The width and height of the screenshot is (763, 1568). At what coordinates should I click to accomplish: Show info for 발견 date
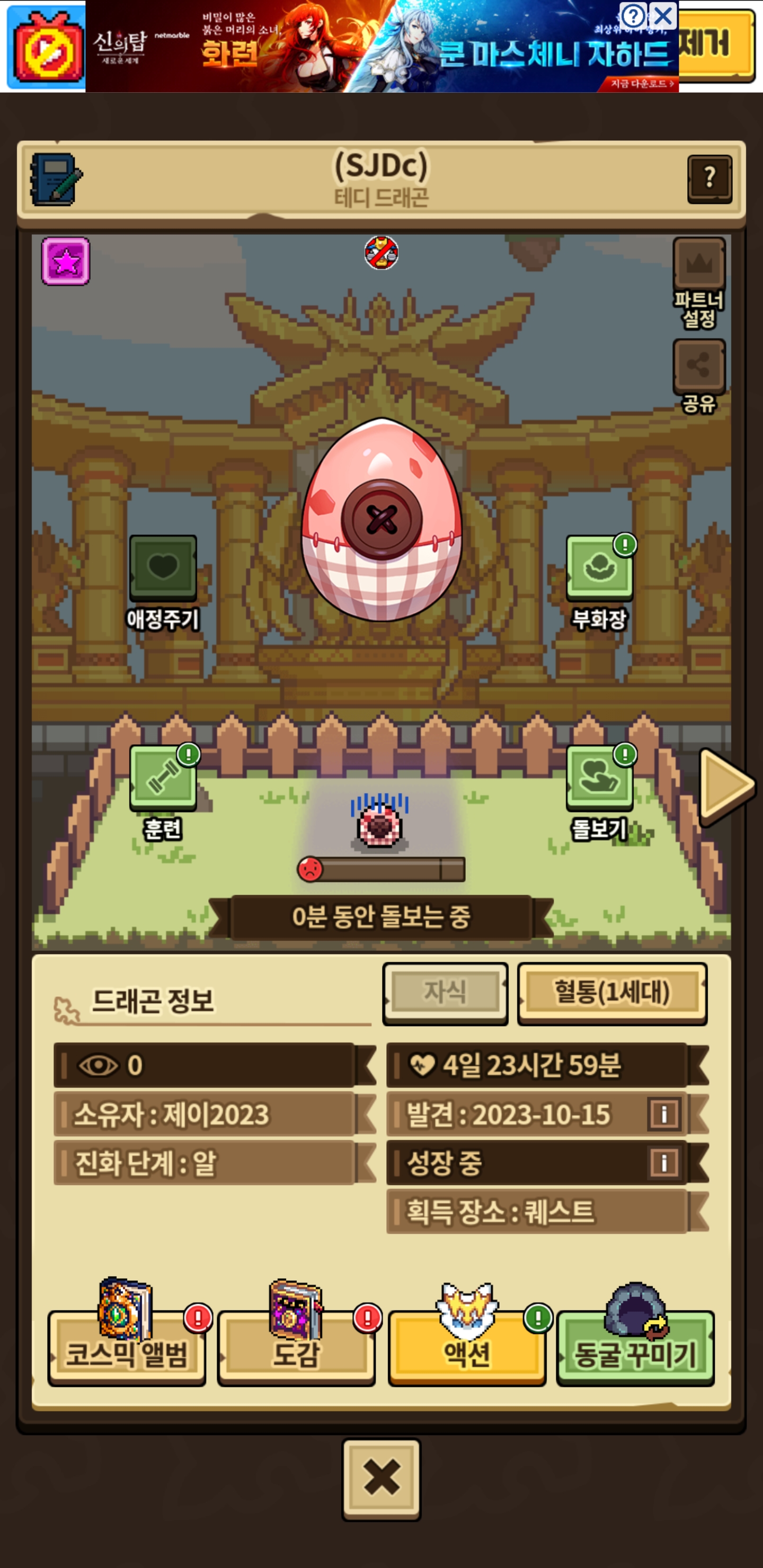[x=664, y=1114]
